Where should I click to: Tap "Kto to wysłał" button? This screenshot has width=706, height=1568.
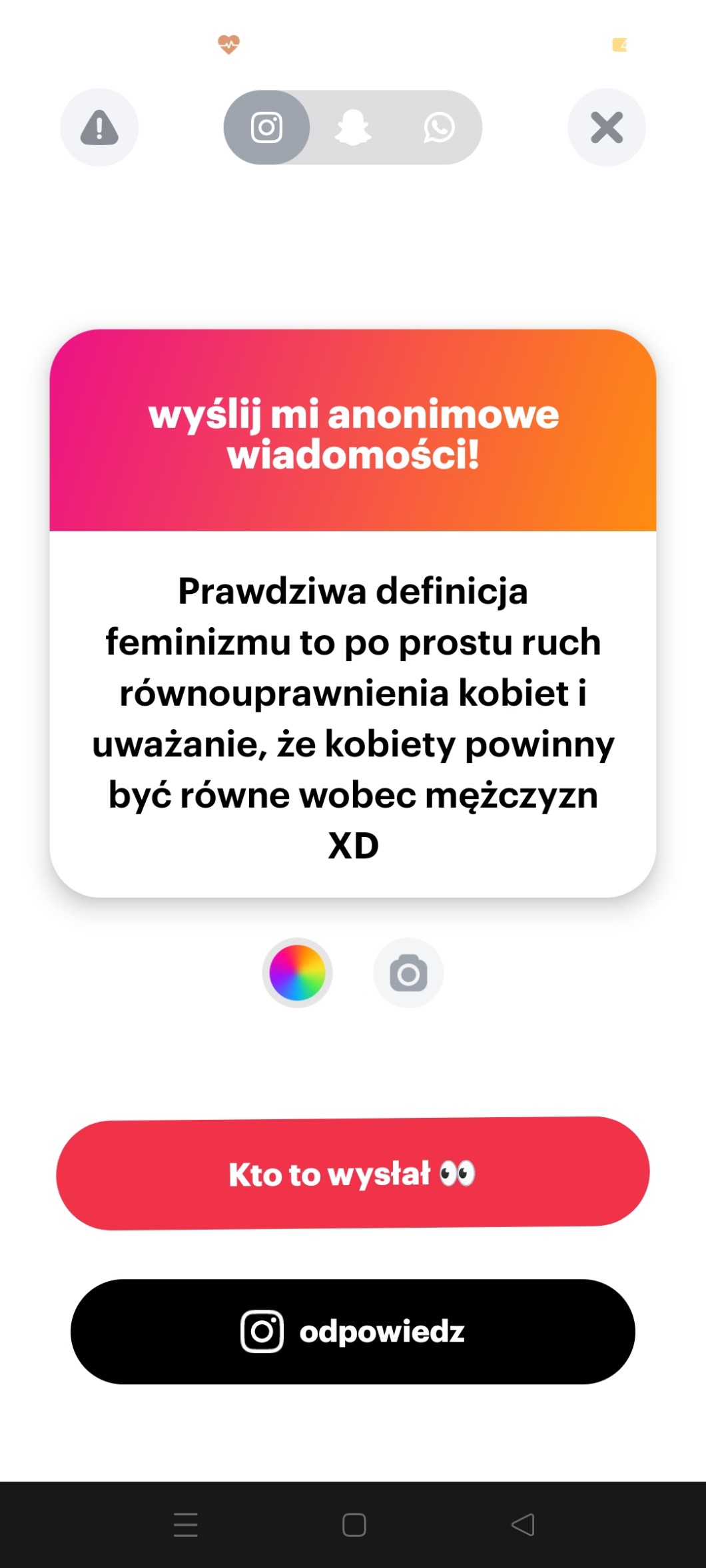pyautogui.click(x=353, y=1173)
